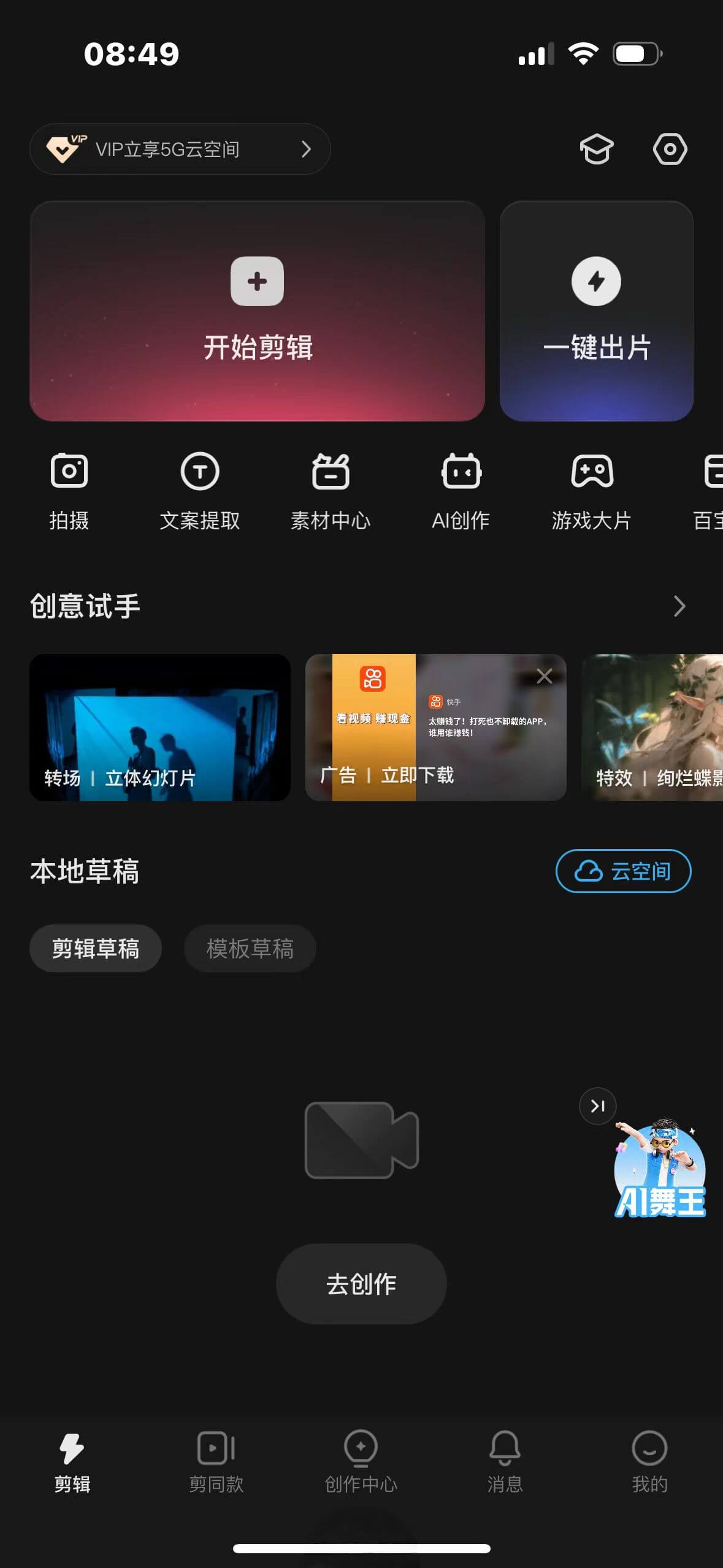Open 云空间 cloud storage
Screen dimensions: 723x1568
623,870
